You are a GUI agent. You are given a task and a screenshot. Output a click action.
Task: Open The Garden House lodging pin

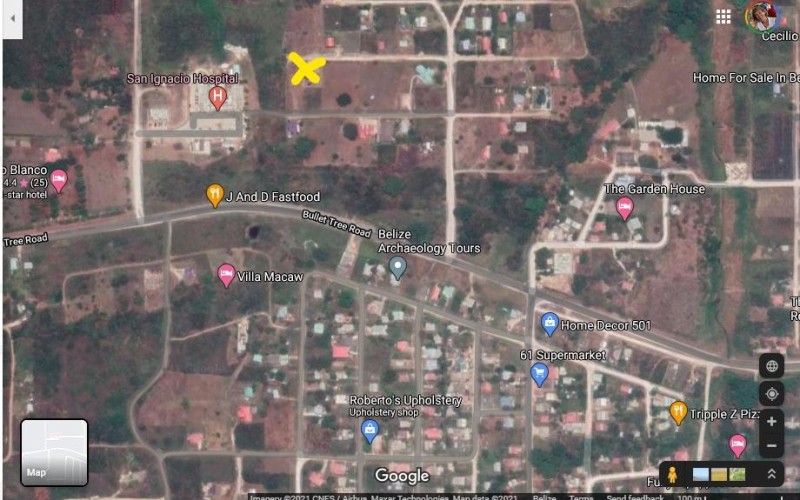[x=625, y=208]
